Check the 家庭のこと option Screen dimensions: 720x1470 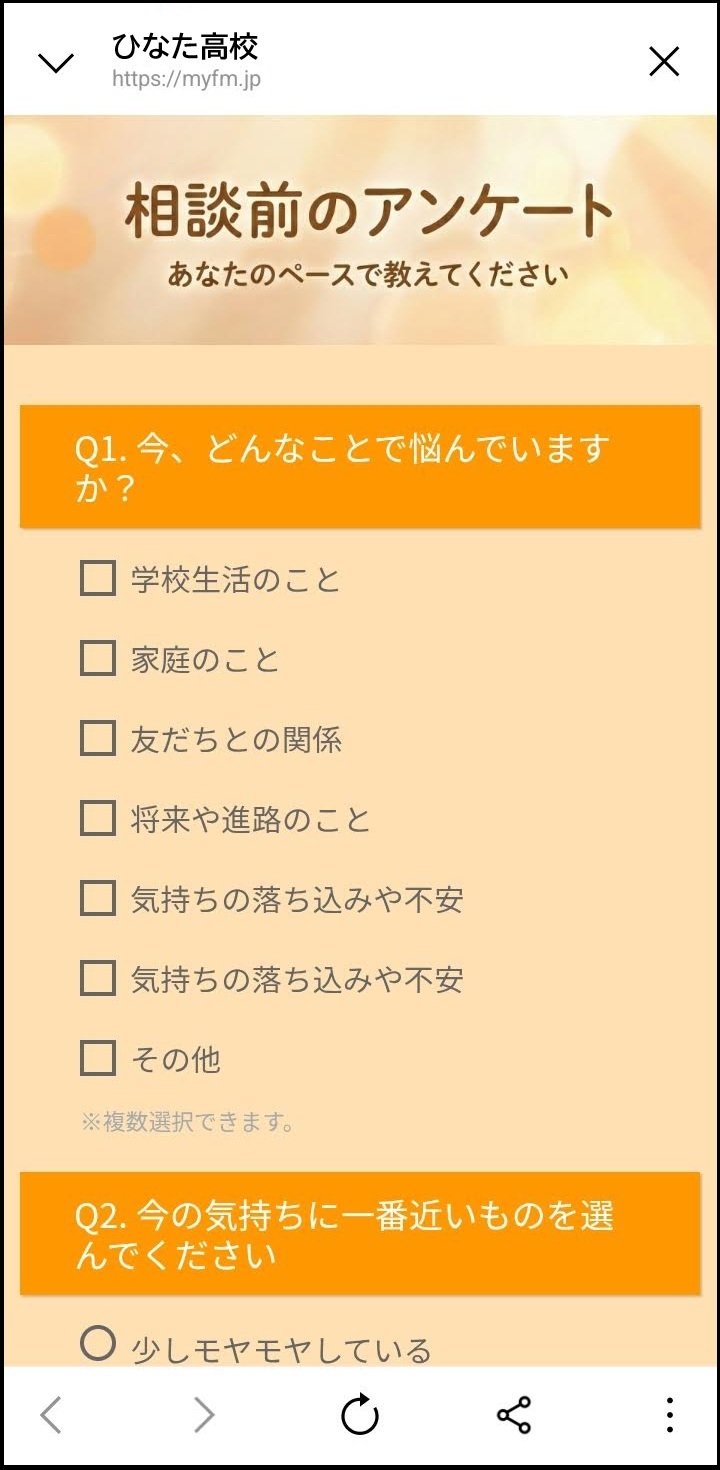(x=97, y=658)
